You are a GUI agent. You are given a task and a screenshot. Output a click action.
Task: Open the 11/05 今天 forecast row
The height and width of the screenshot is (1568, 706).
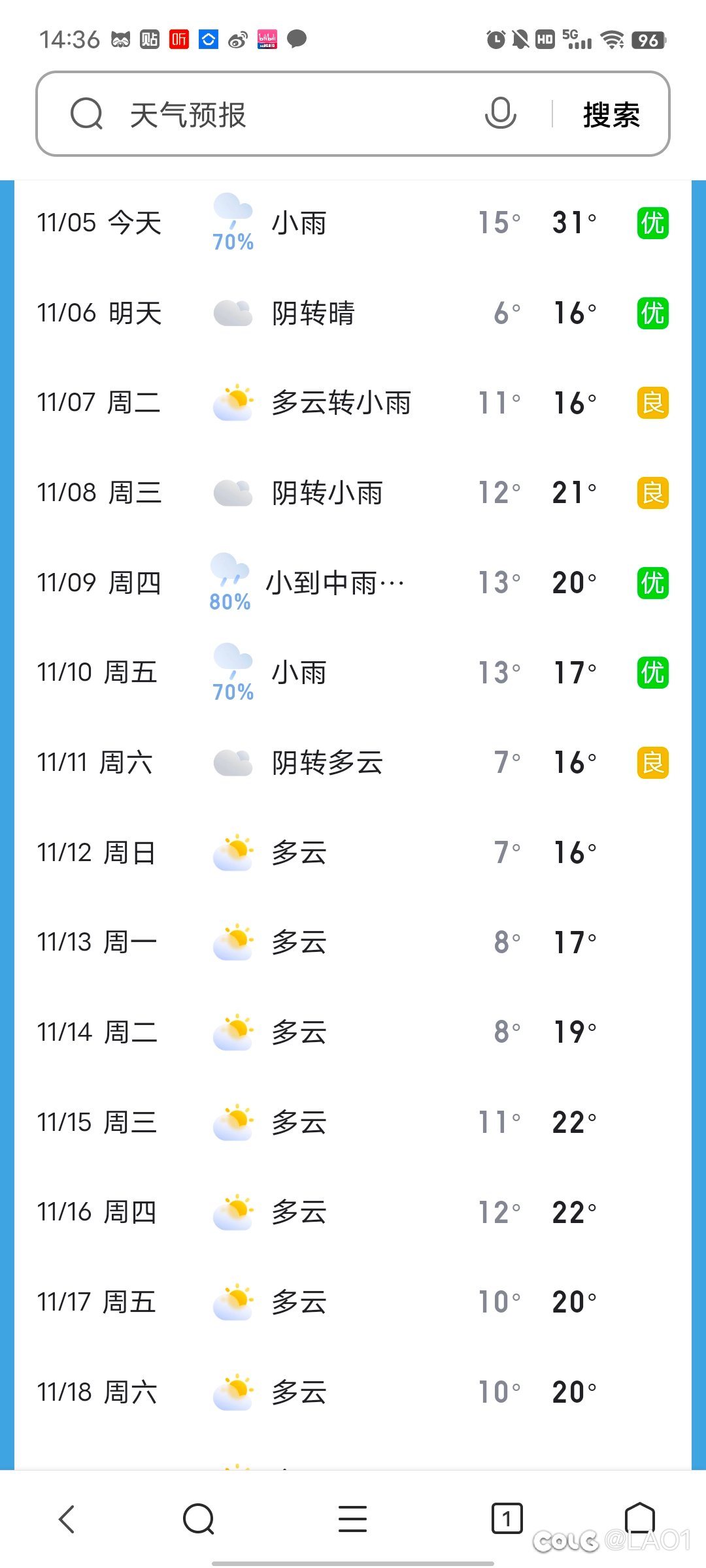(x=353, y=223)
